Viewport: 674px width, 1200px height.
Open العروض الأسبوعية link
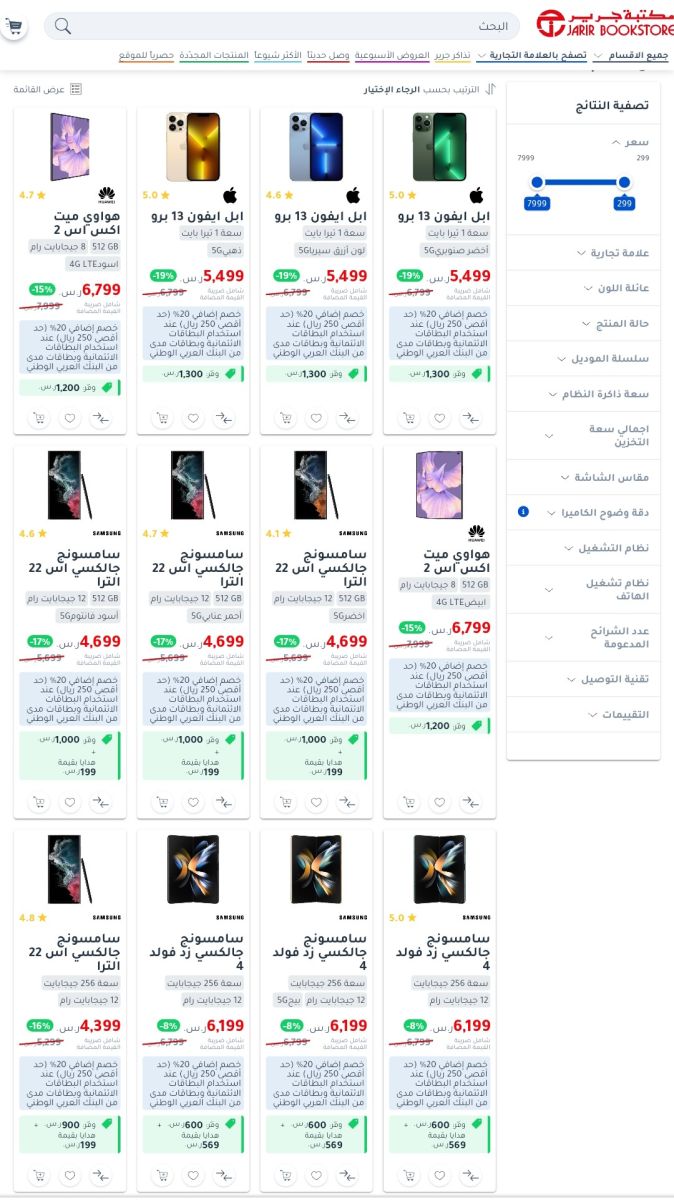(393, 55)
